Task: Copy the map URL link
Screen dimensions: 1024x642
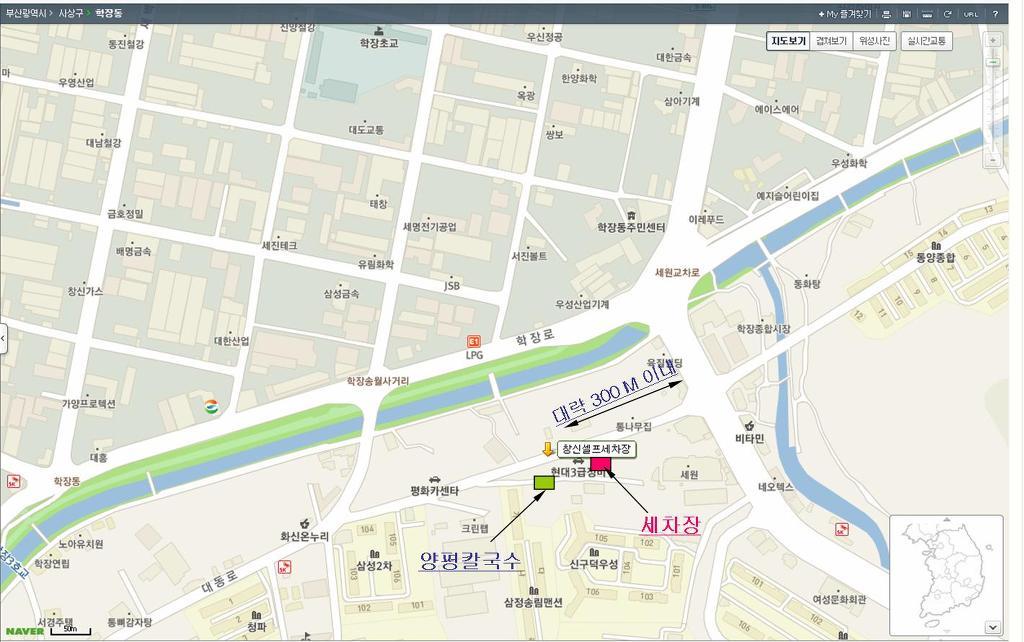Action: (971, 14)
